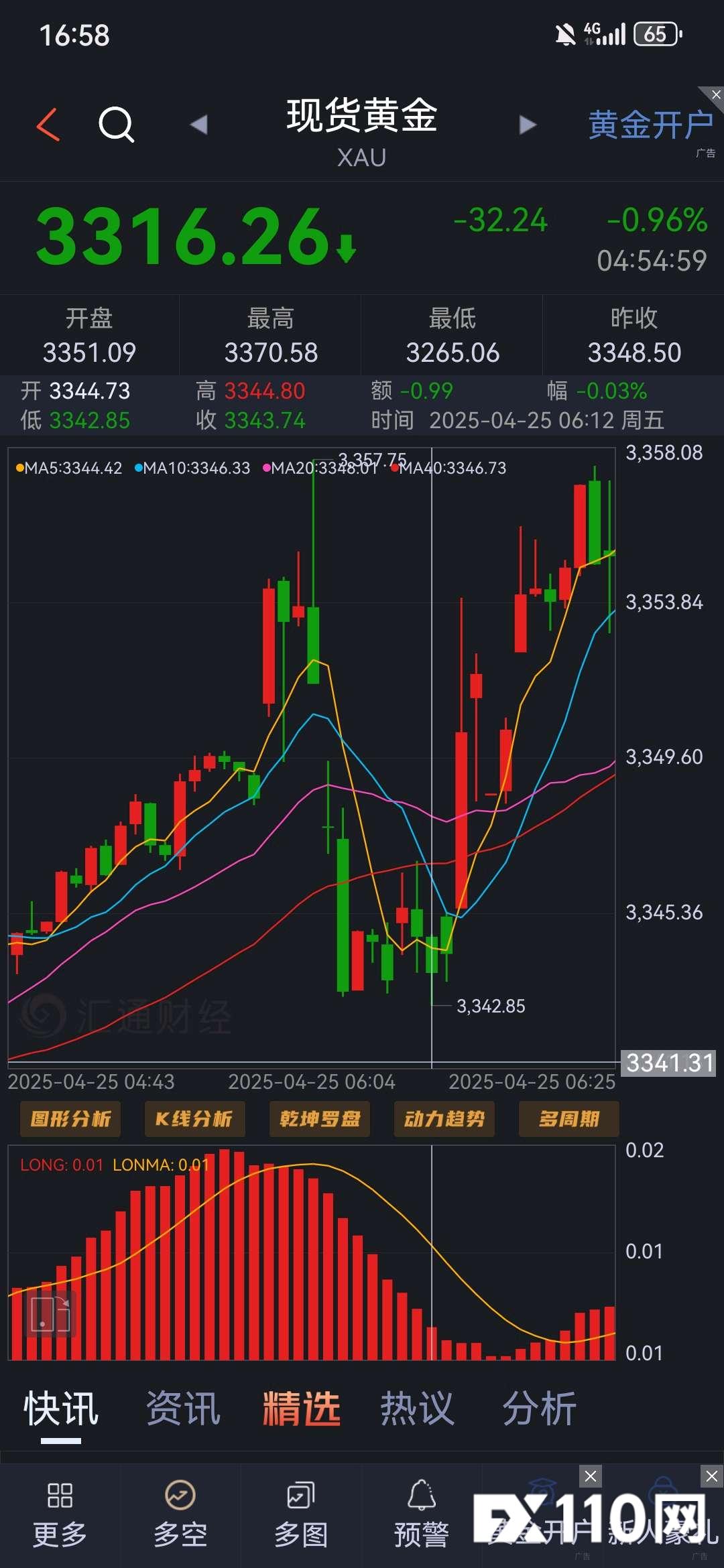Switch to the next instrument arrow

tap(528, 125)
